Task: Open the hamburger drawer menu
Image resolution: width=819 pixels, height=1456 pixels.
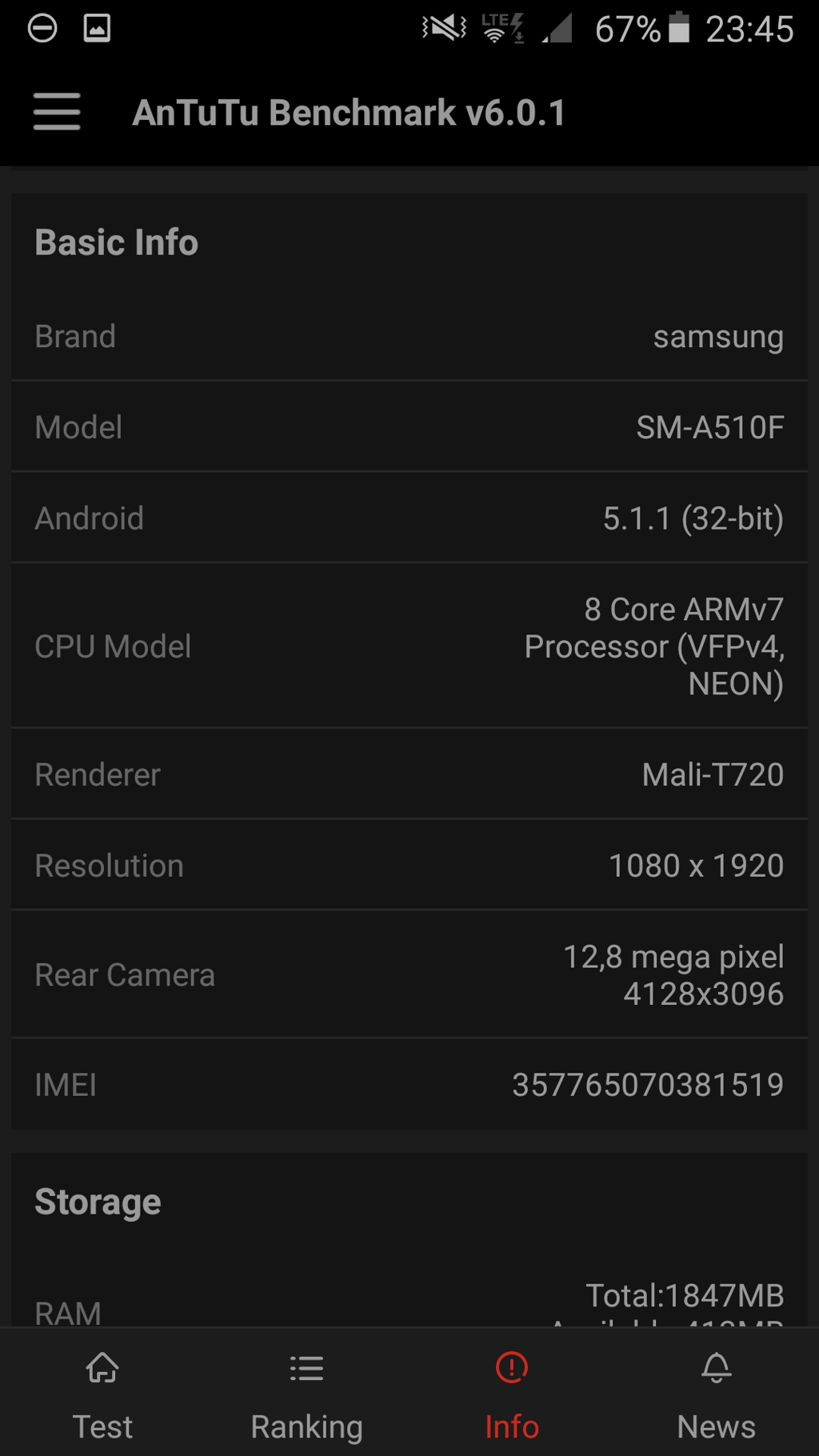Action: point(57,111)
